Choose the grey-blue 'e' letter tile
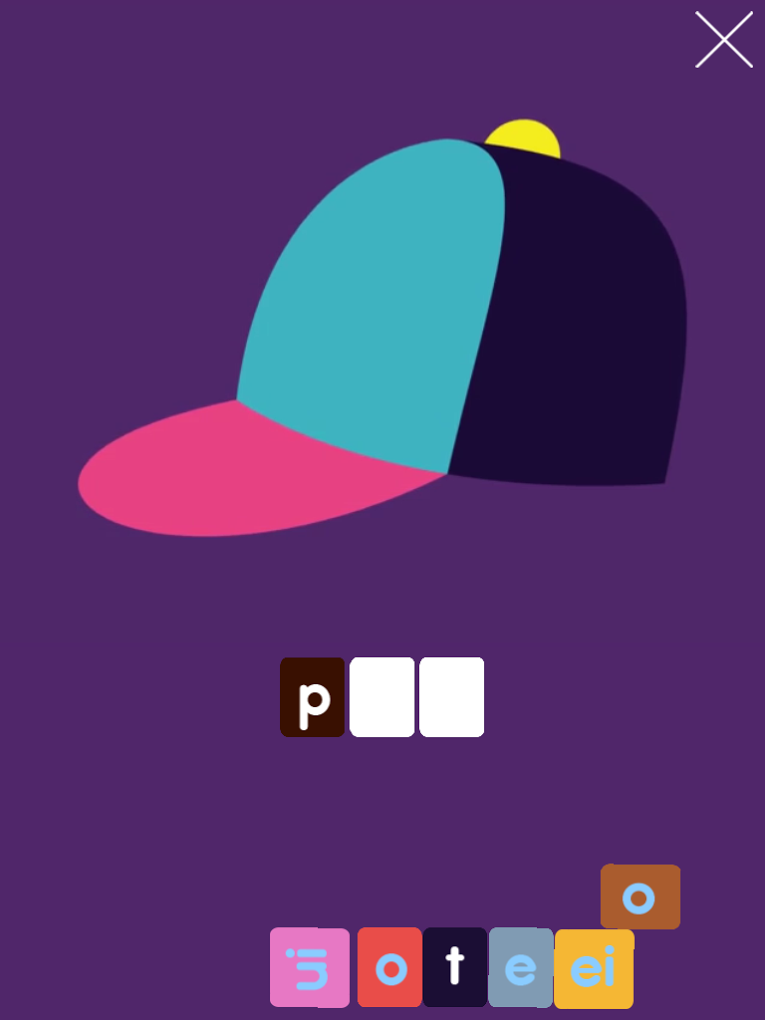 (520, 967)
